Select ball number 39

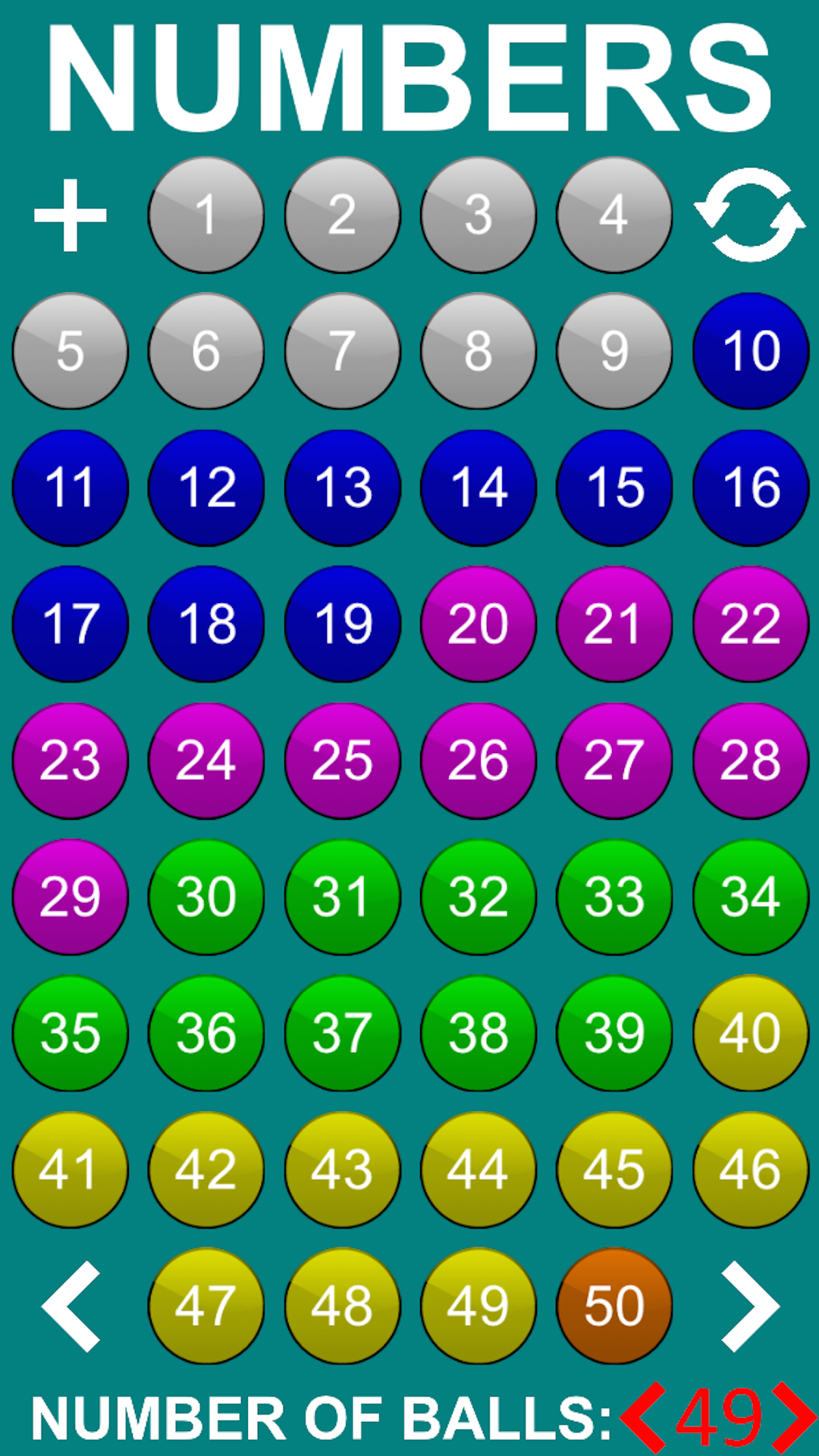tap(614, 1034)
